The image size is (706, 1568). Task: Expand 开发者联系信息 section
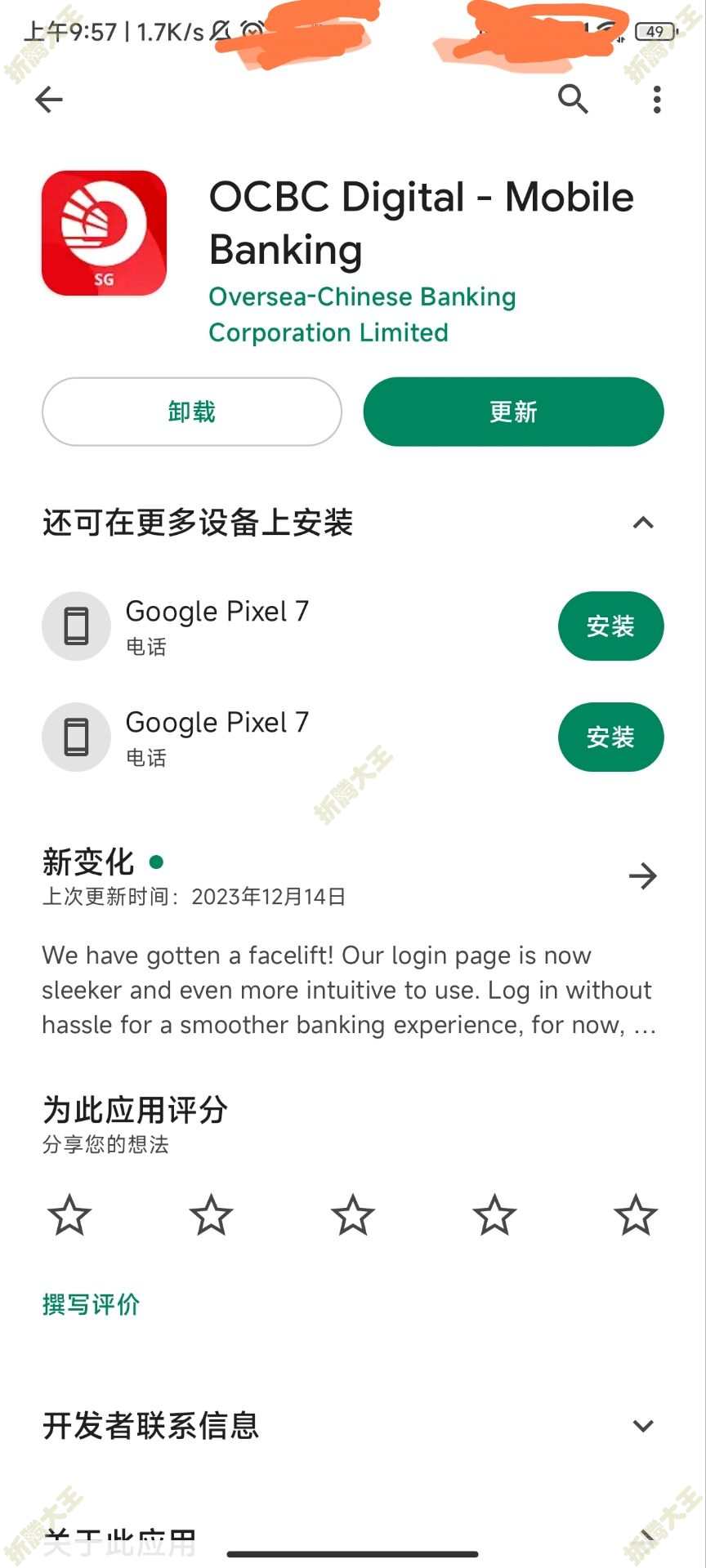pyautogui.click(x=643, y=1426)
